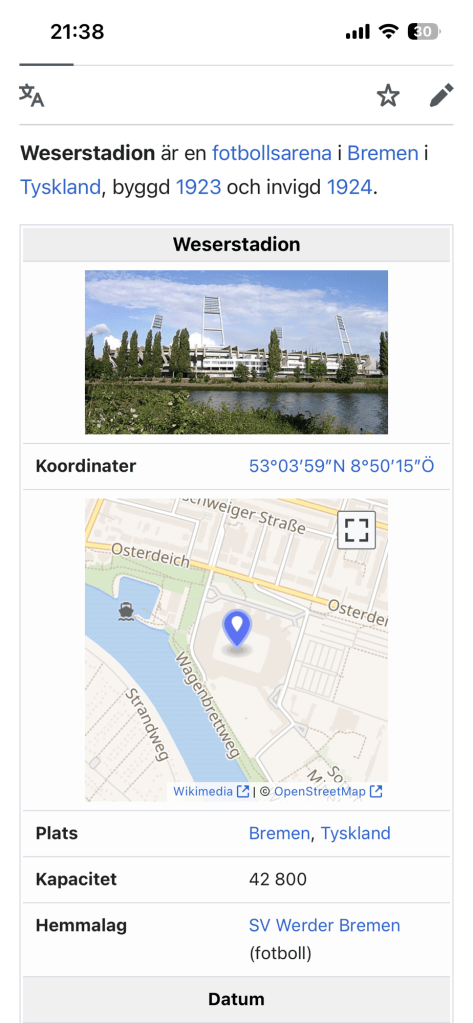Open the coordinates 53°03′59″N 8°50′15″Ö link
Screen dimensions: 473x1023
(342, 466)
